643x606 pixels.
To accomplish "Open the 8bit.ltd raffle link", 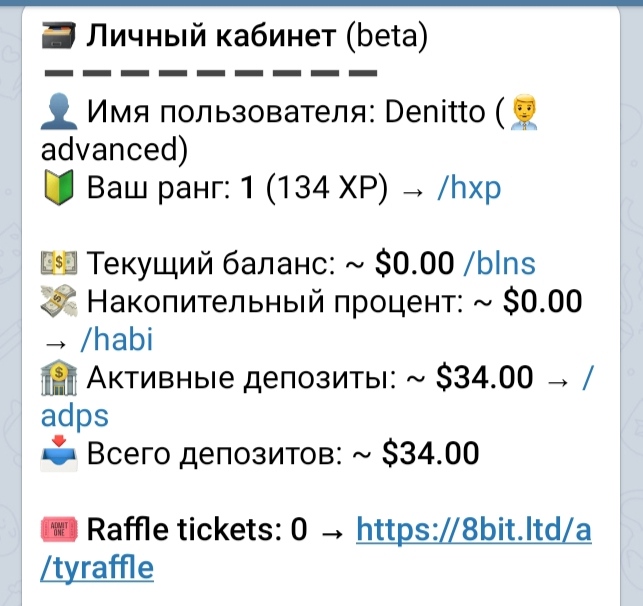I will click(474, 528).
